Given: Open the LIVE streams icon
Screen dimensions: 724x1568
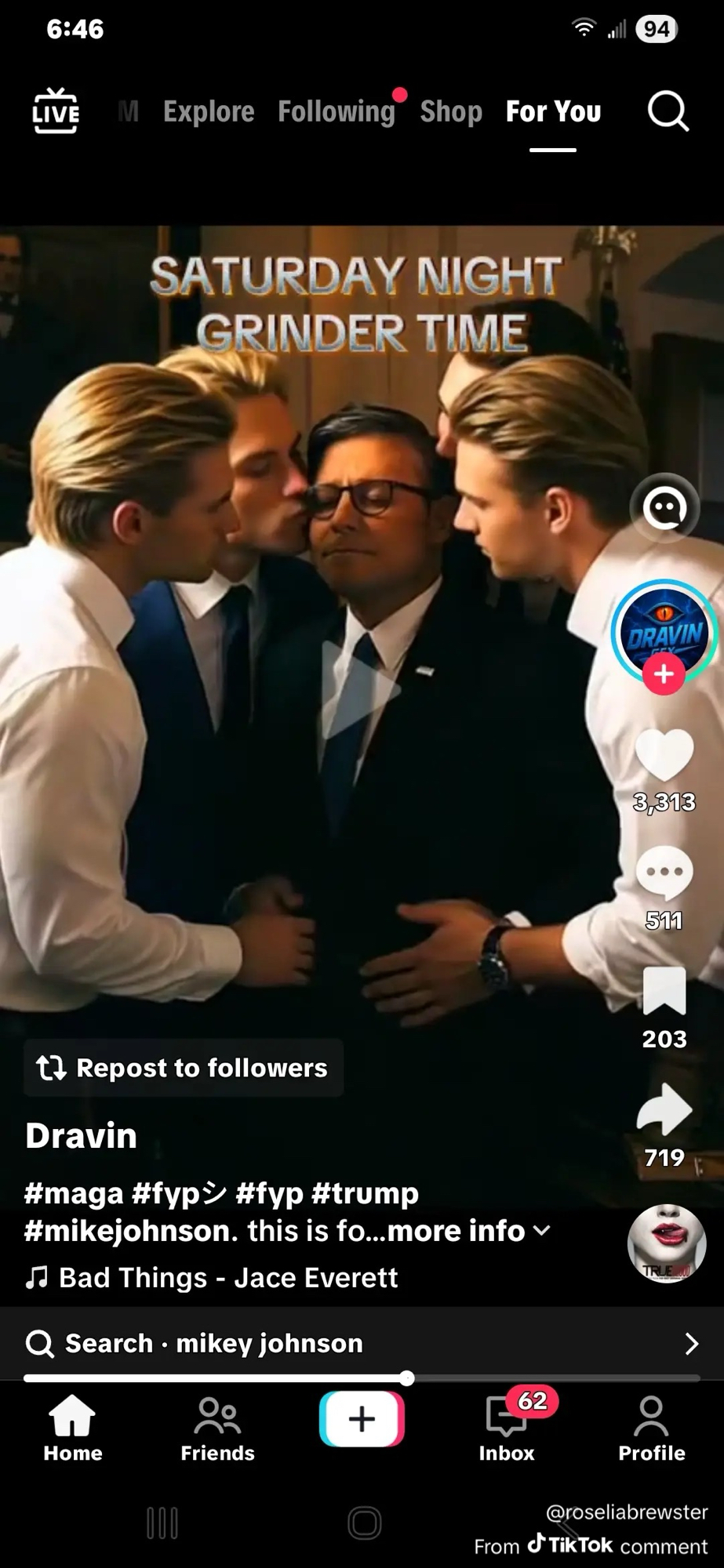Looking at the screenshot, I should 55,111.
